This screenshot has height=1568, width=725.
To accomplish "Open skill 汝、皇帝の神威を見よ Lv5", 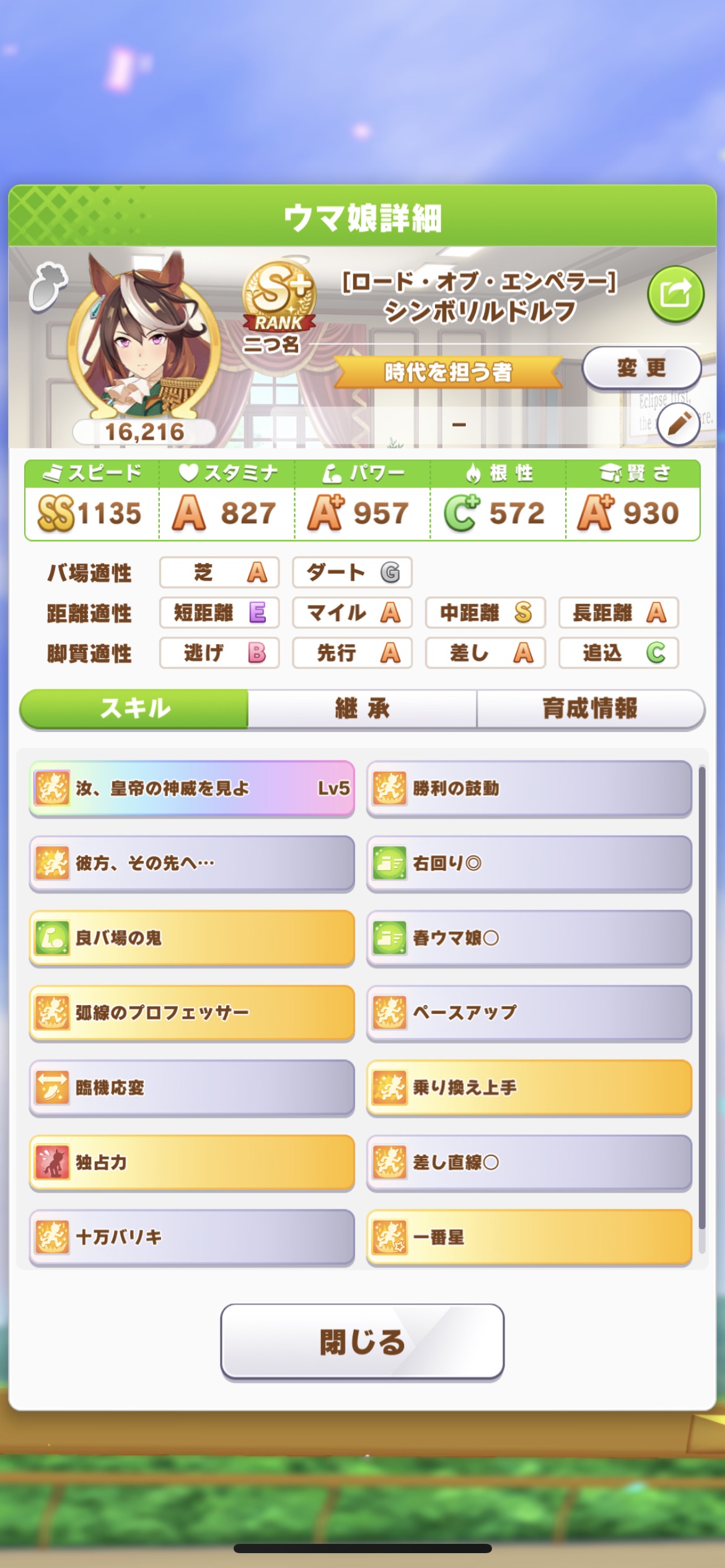I will coord(191,788).
